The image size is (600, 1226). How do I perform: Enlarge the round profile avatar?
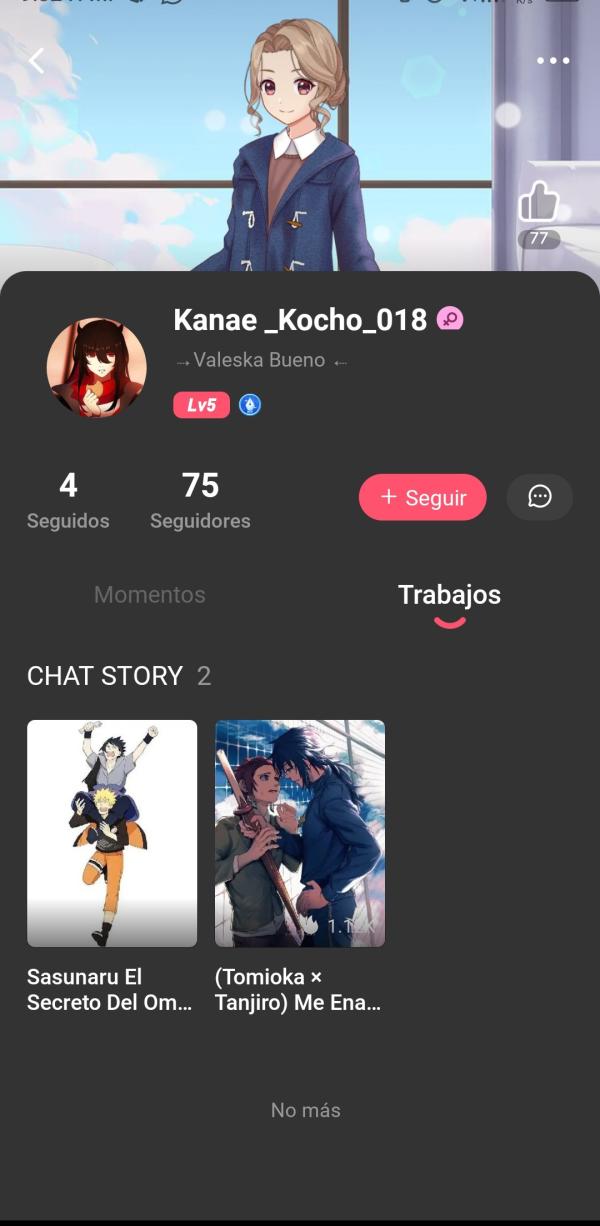pos(97,367)
